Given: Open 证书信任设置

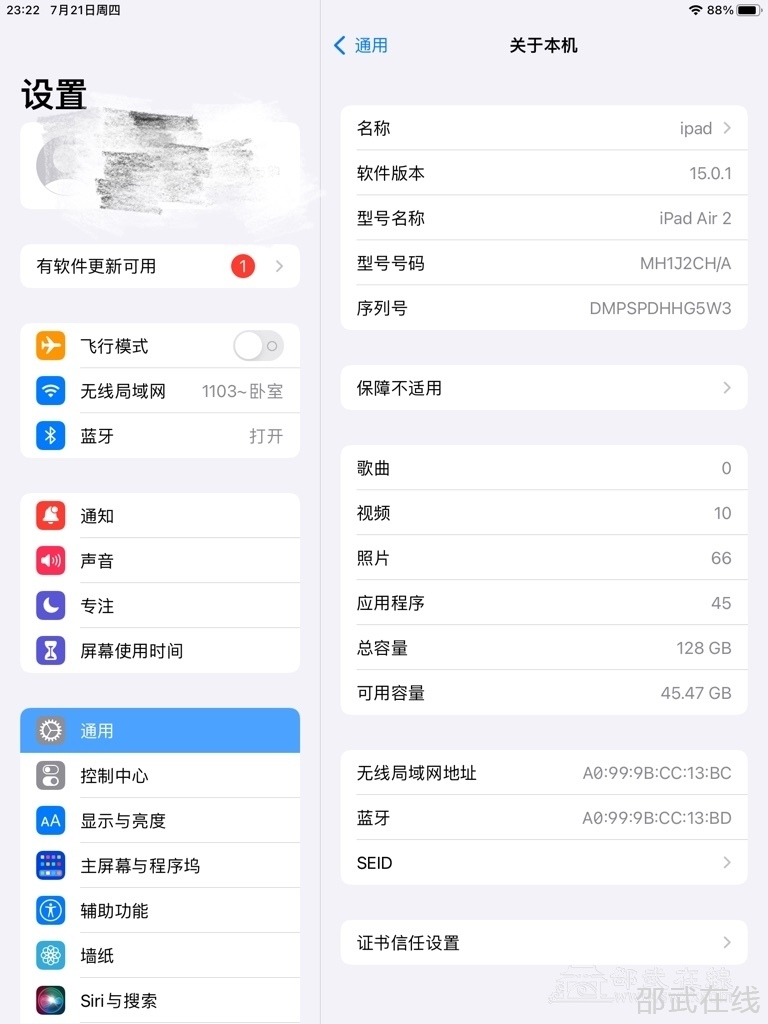Looking at the screenshot, I should 543,943.
